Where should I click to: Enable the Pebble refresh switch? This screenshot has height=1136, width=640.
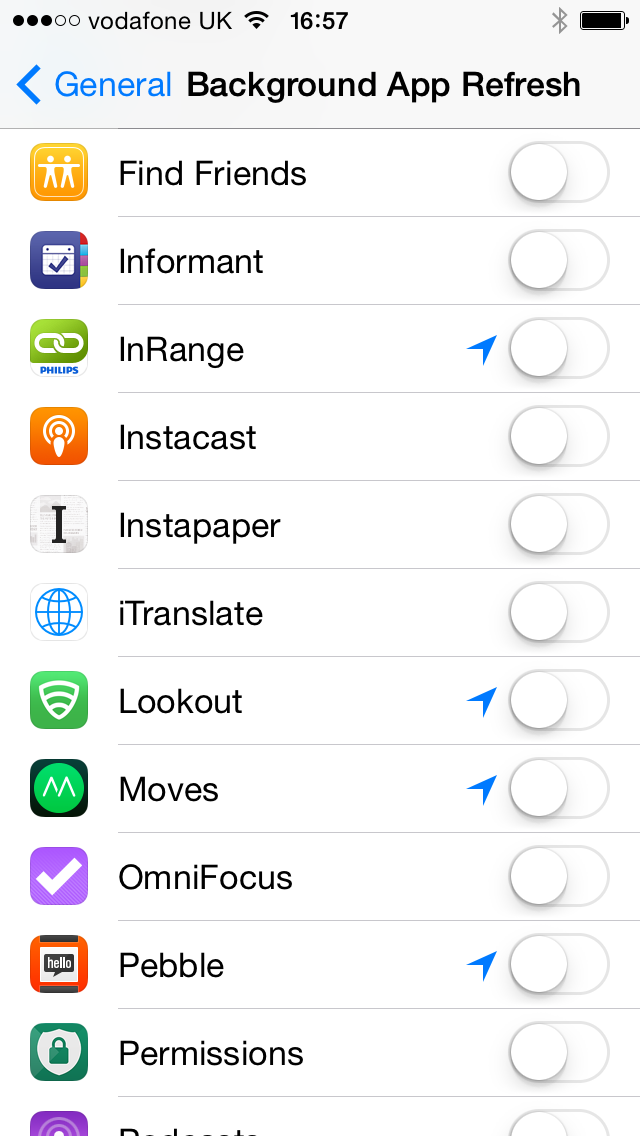559,964
